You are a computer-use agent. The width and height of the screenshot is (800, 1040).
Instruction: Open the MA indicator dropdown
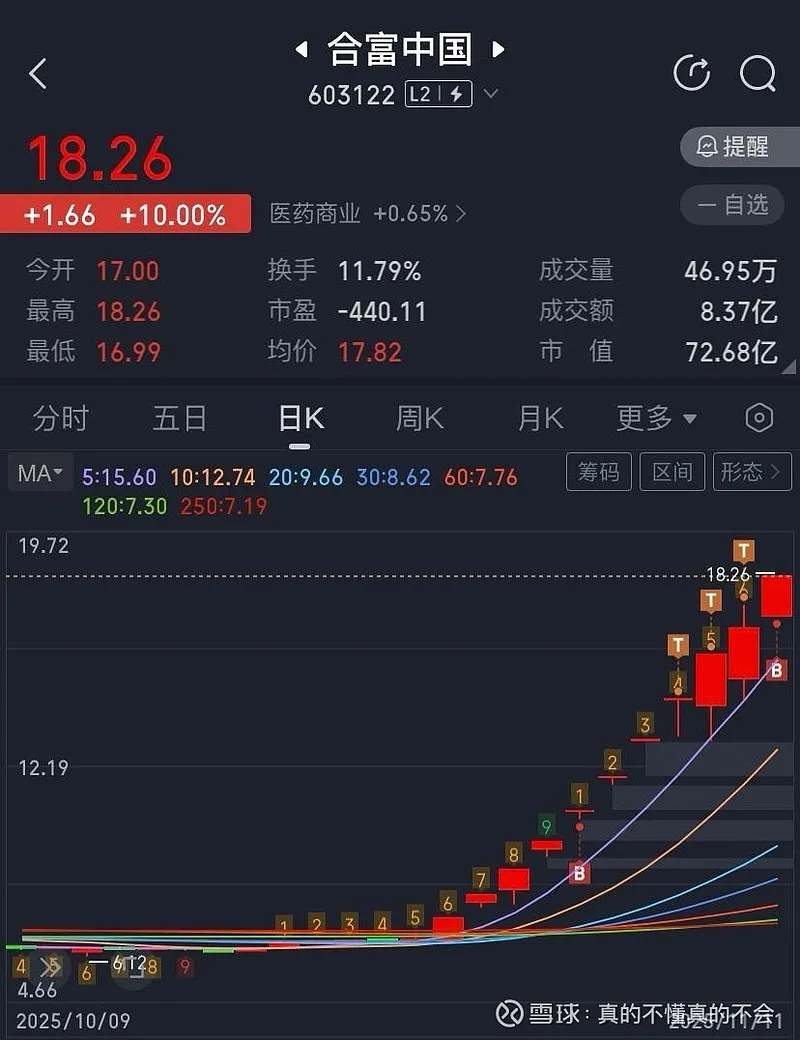click(x=40, y=473)
